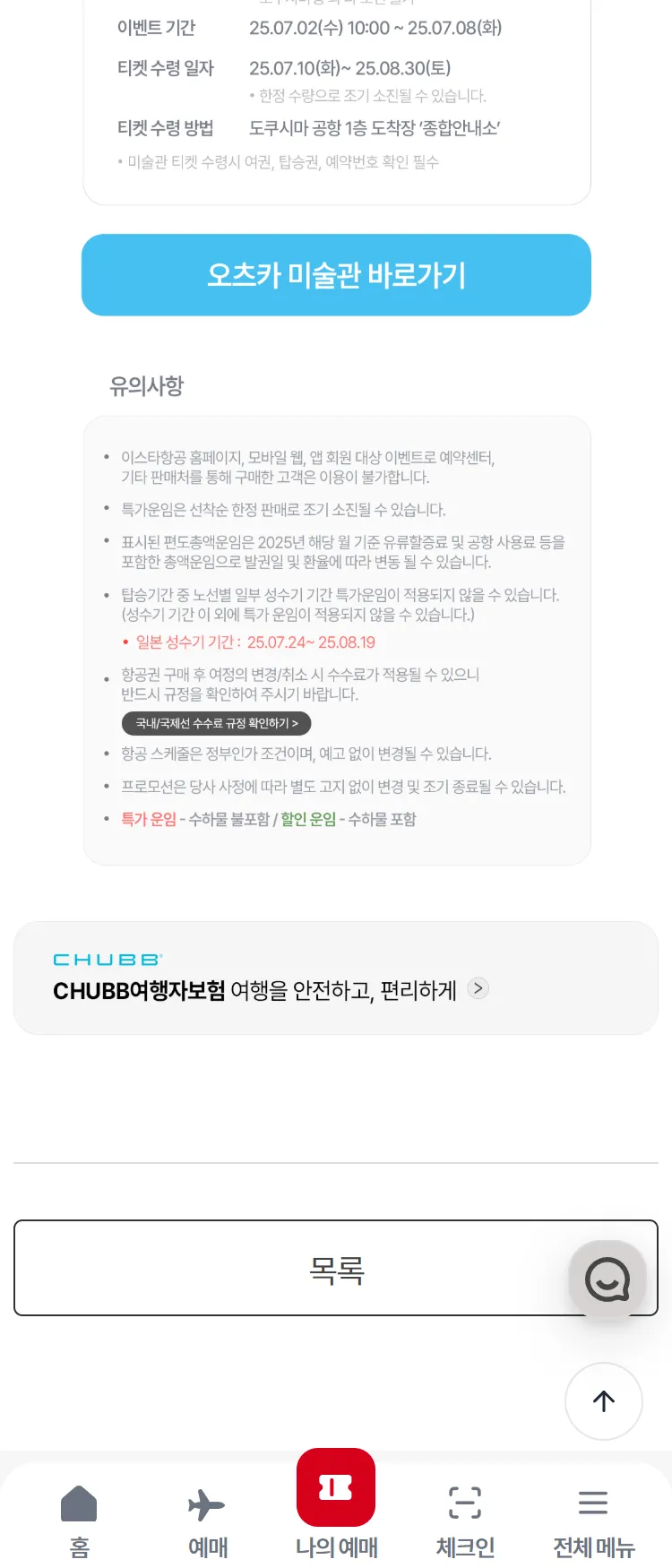Select the 체크인 tab

pos(465,1520)
